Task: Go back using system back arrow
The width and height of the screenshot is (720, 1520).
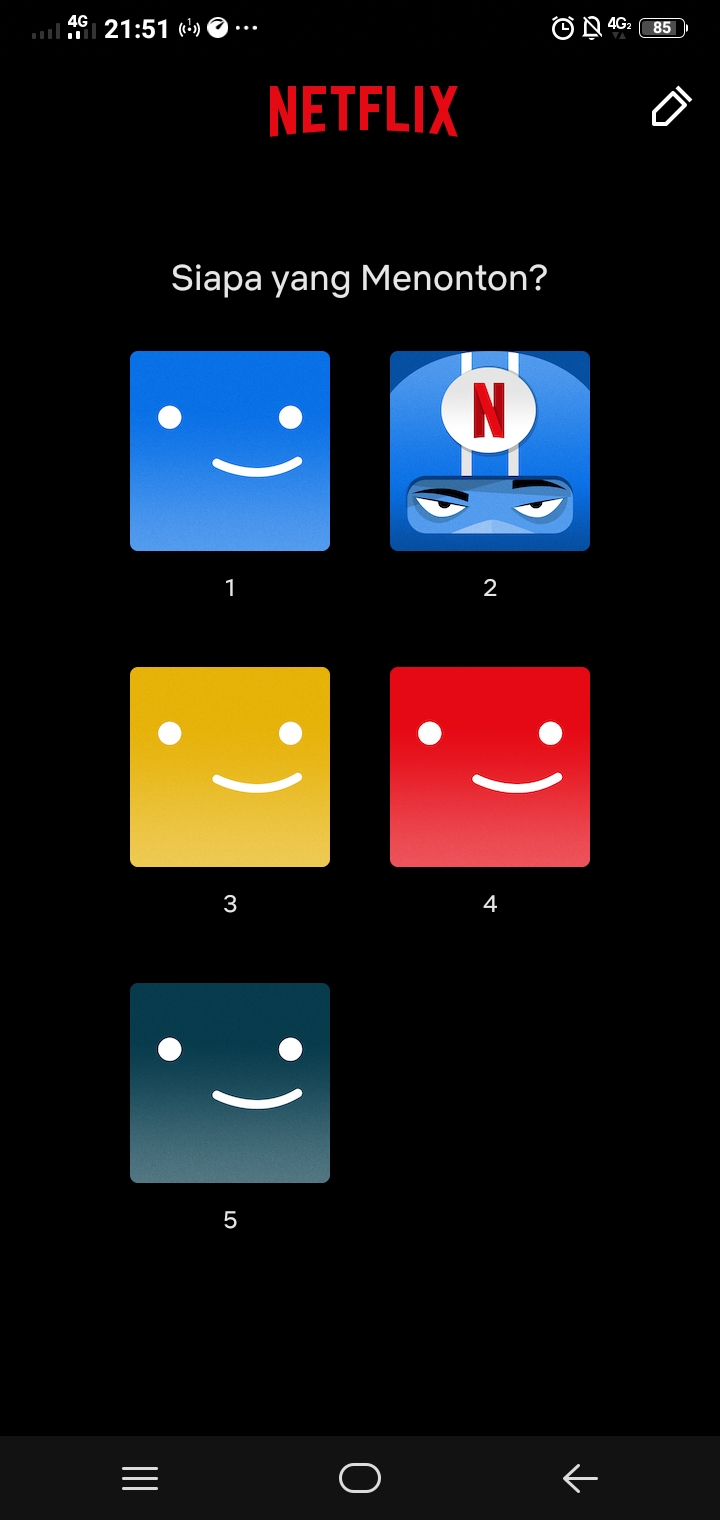Action: pos(580,1478)
